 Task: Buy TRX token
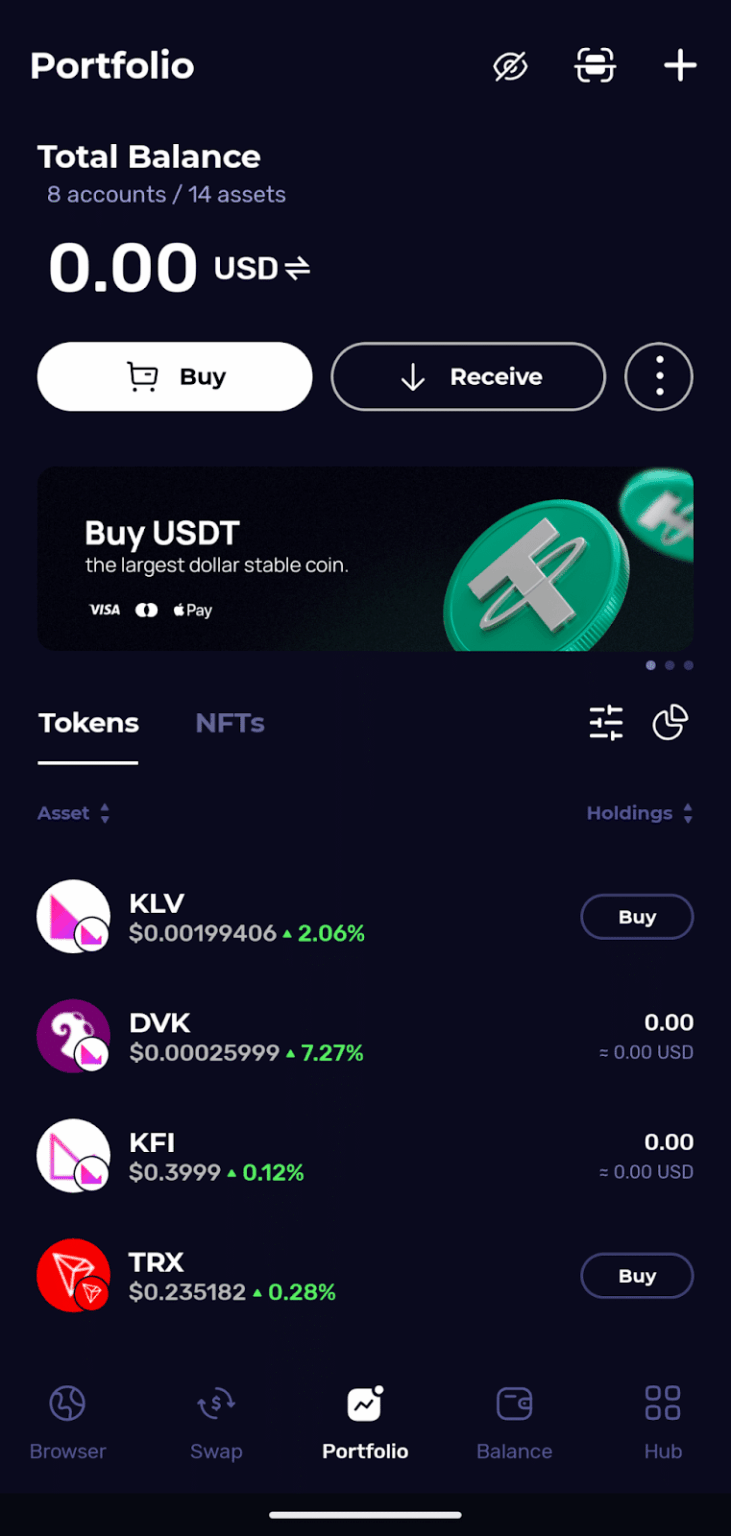[637, 1276]
